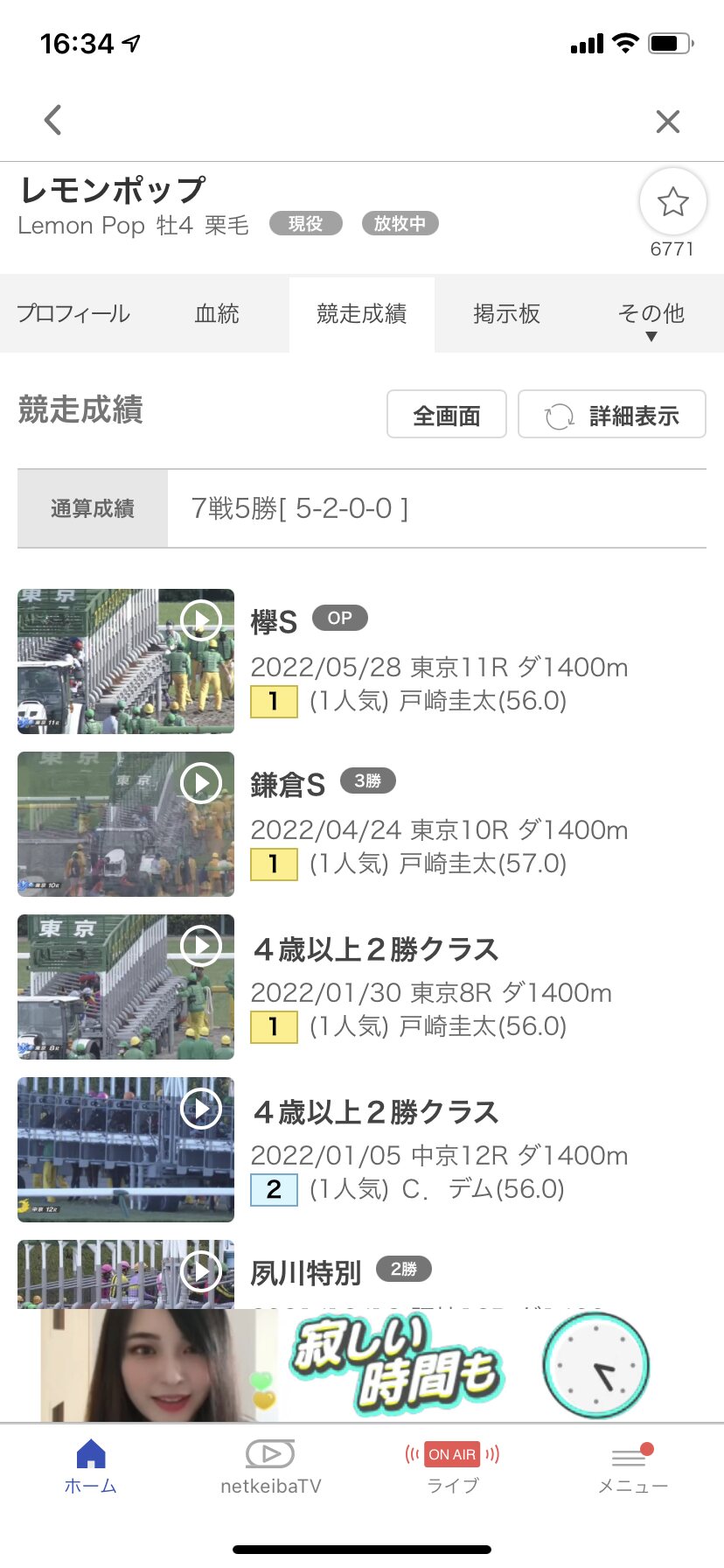Tap the 全画面 button
Image resolution: width=724 pixels, height=1568 pixels.
(x=447, y=415)
